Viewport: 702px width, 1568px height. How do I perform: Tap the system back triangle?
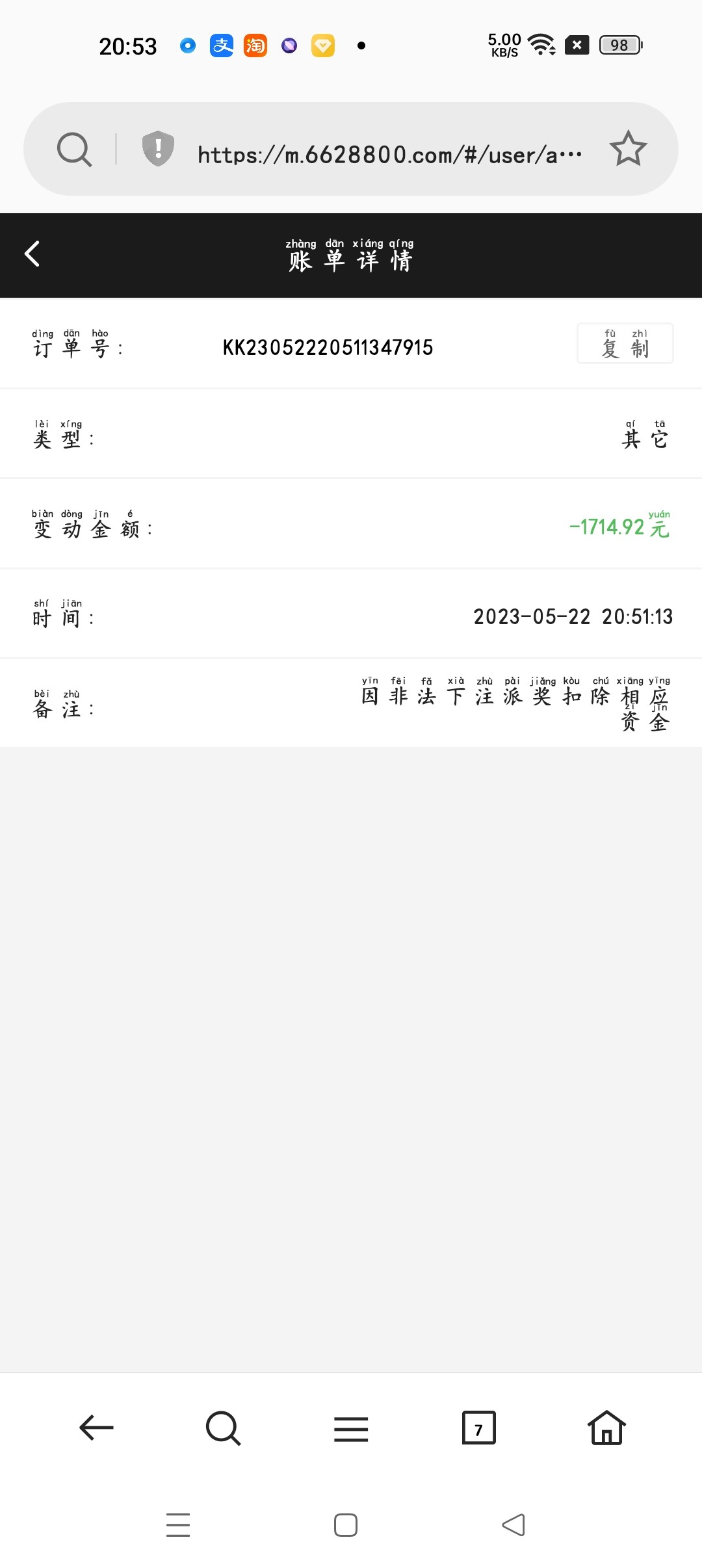point(513,1525)
